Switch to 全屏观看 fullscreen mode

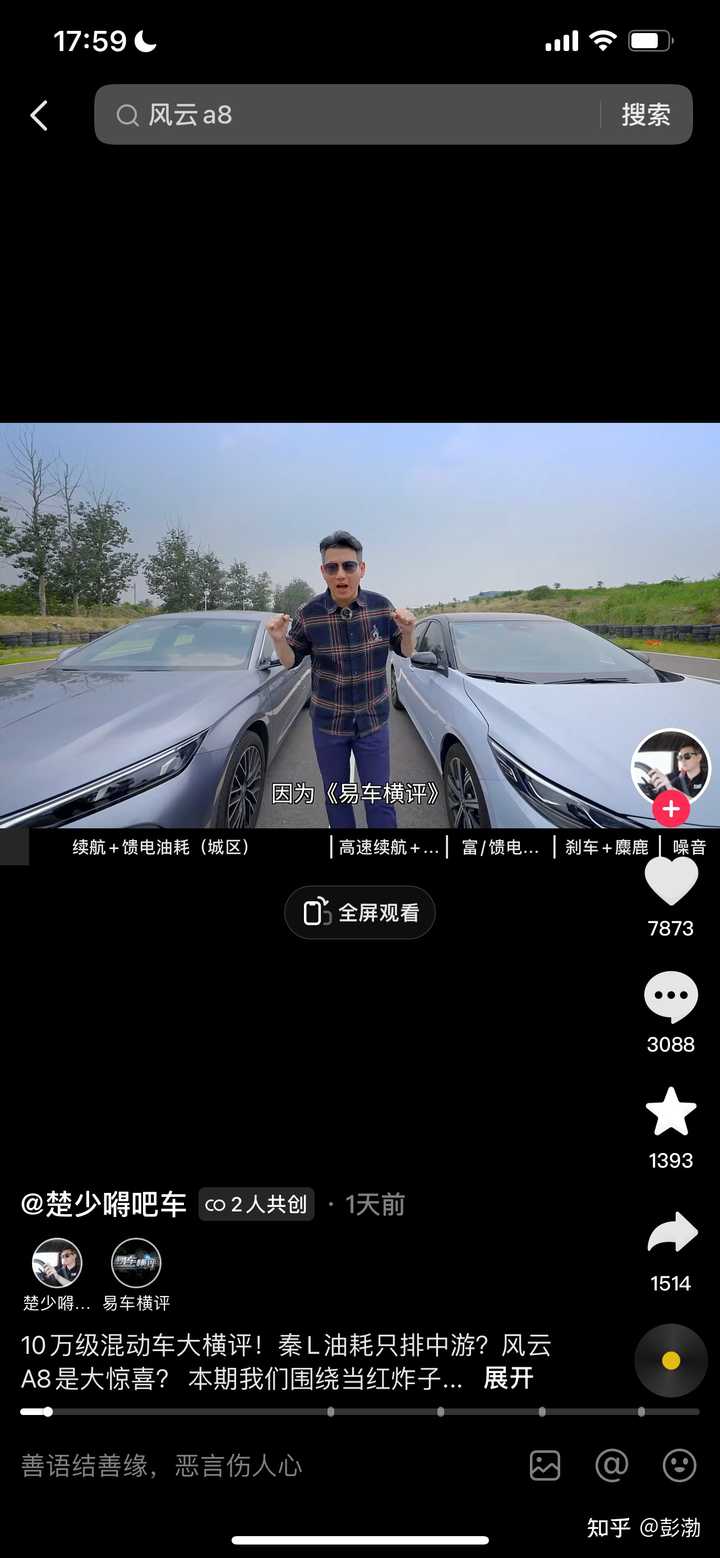pos(360,912)
